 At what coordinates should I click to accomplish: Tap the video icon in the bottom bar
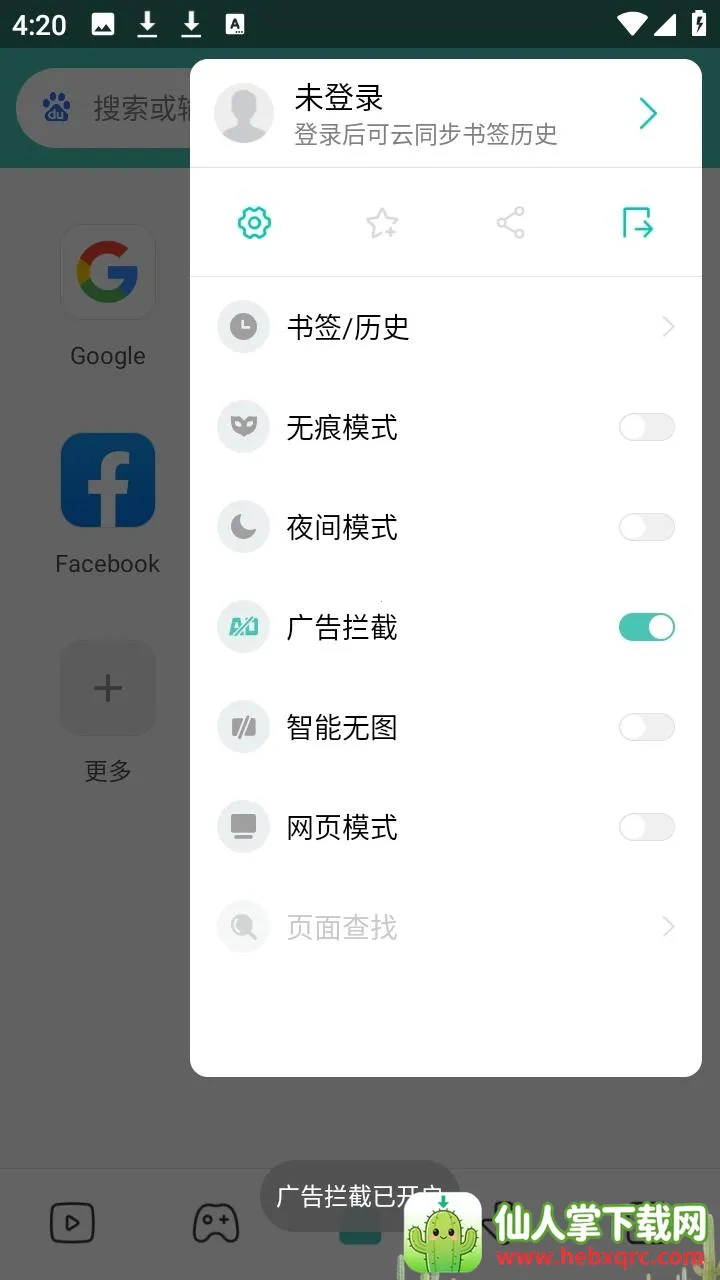(x=72, y=1222)
